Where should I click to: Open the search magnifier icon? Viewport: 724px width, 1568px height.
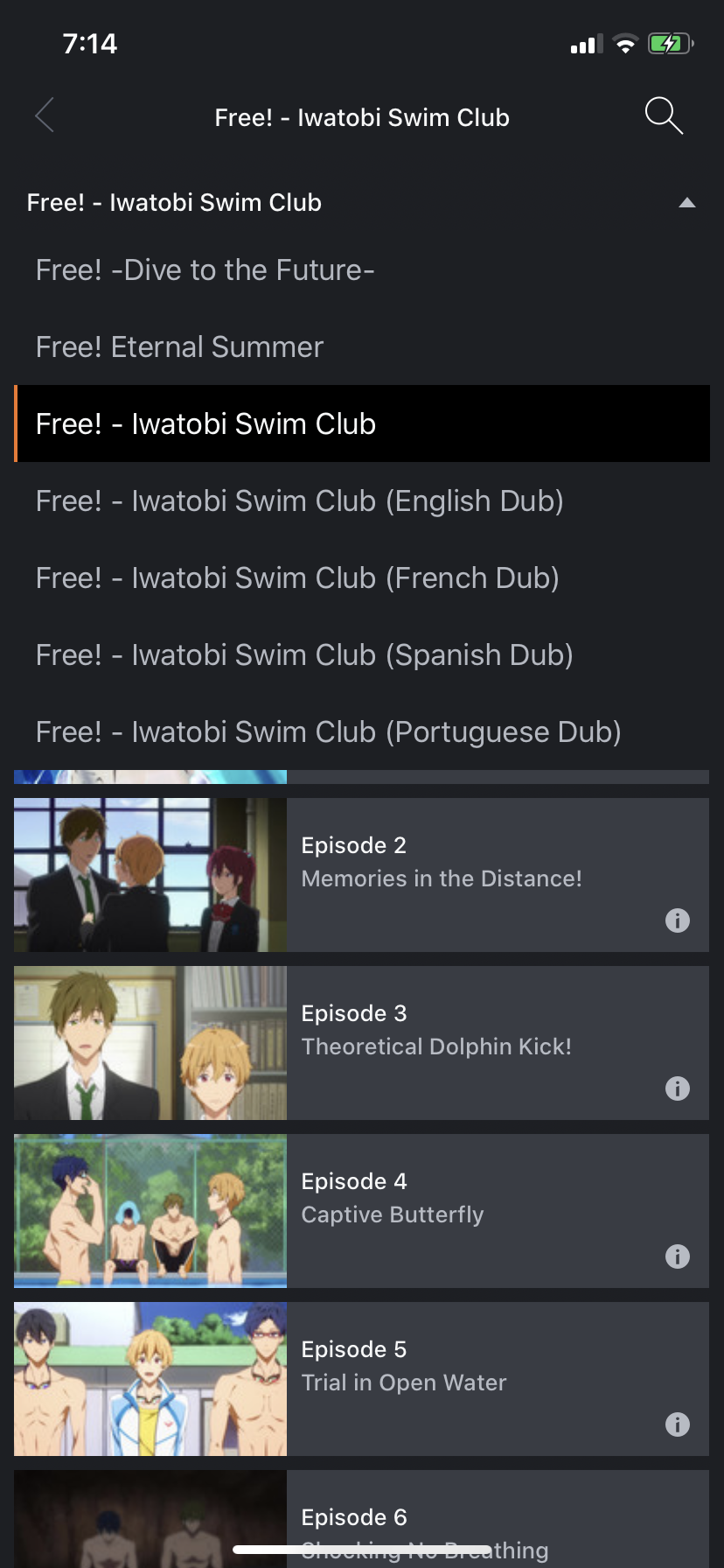[663, 115]
